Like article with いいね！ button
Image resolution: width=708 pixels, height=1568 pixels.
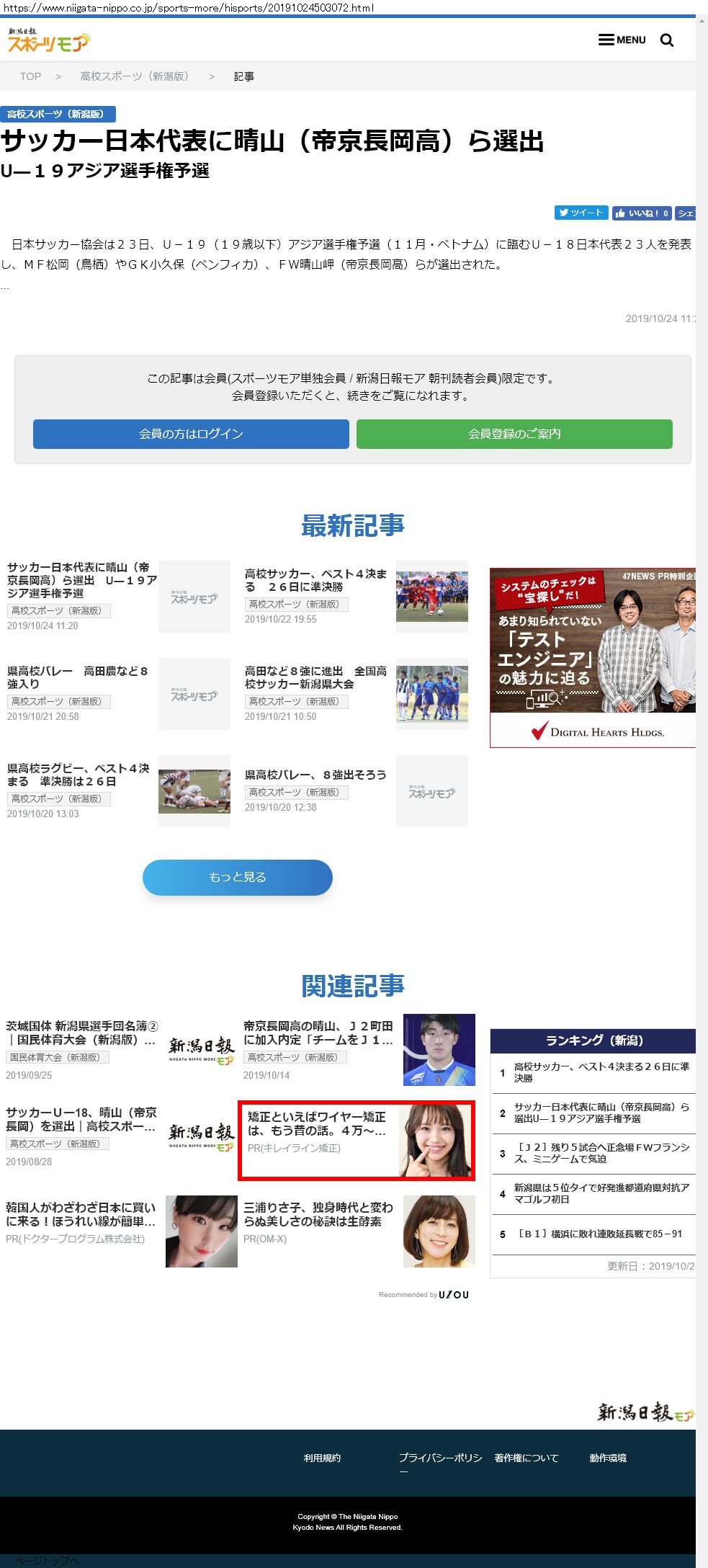642,213
